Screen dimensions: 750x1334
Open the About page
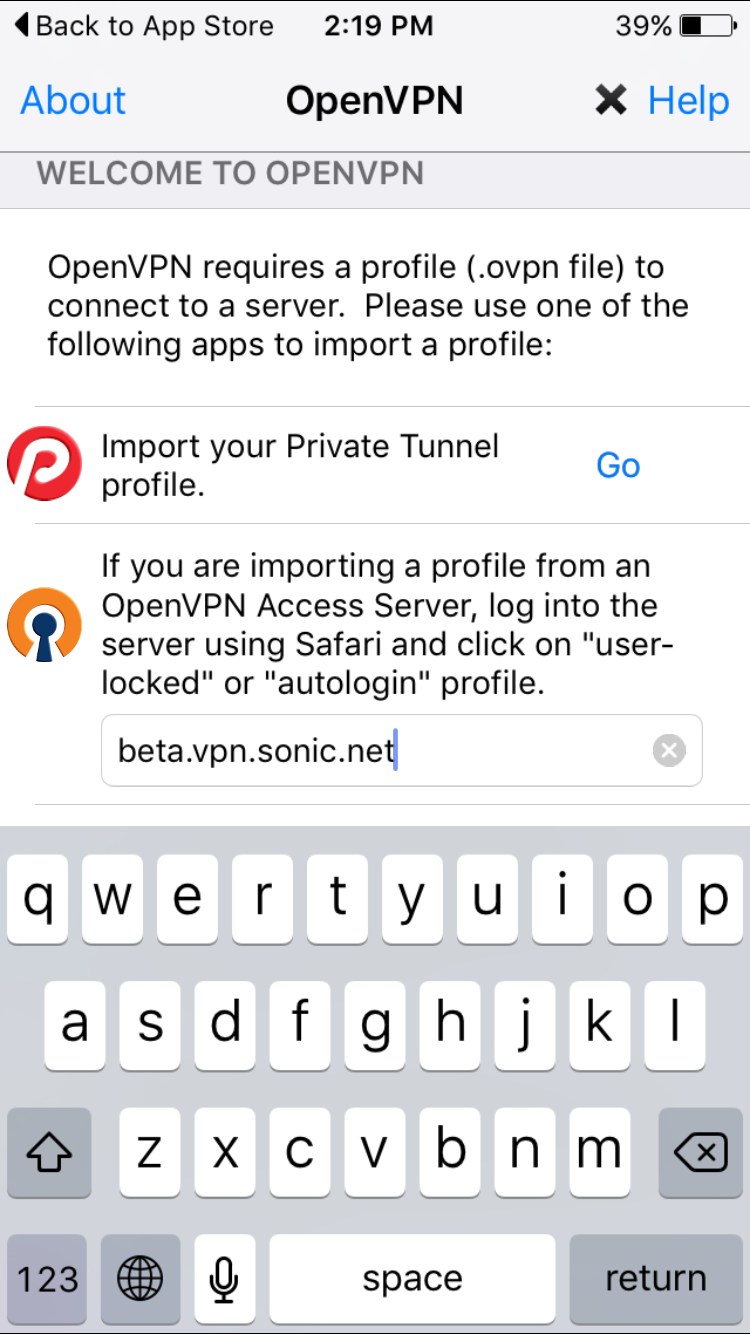[73, 100]
